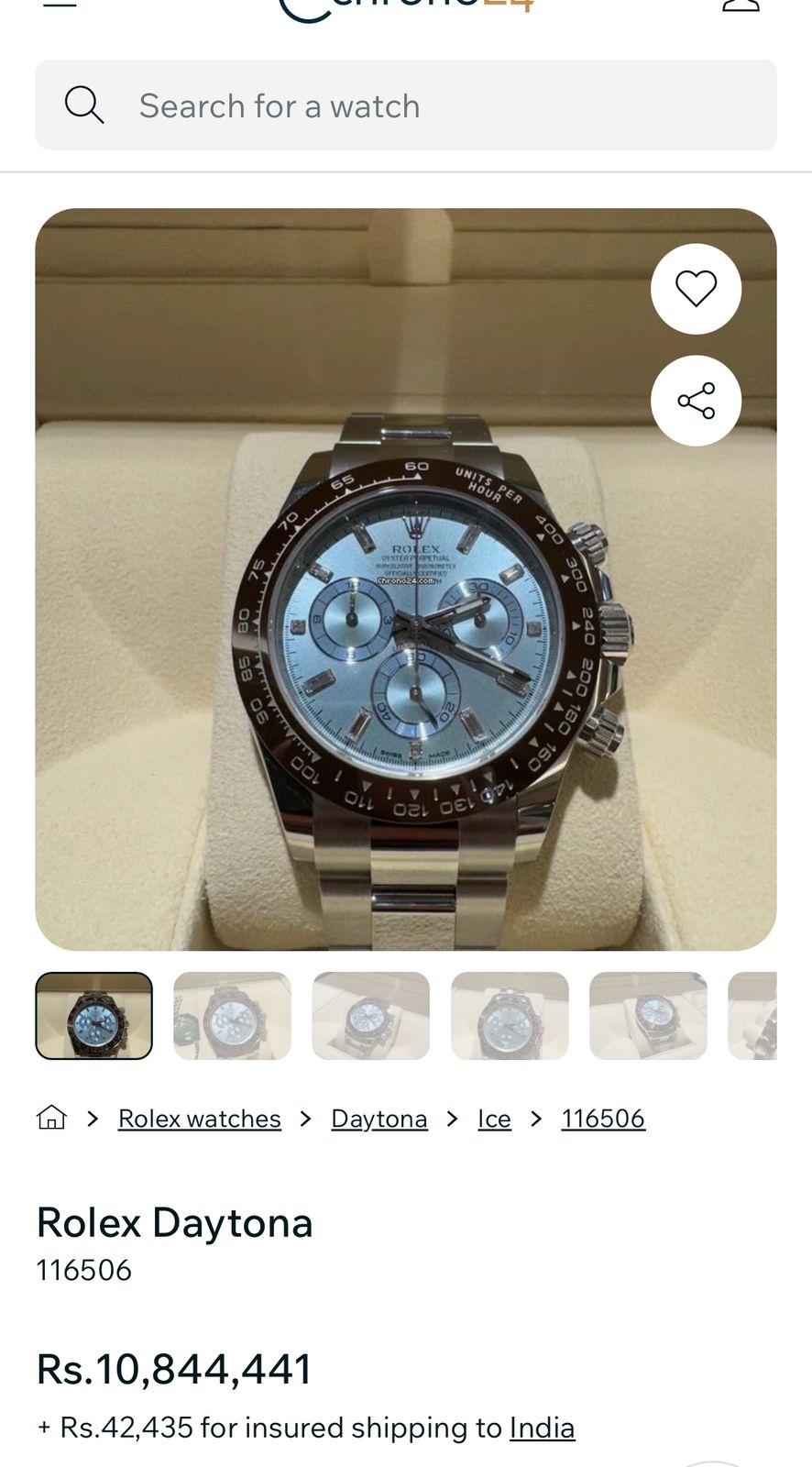The height and width of the screenshot is (1467, 812).
Task: Open the Rolex watches breadcrumb
Action: tap(200, 1119)
